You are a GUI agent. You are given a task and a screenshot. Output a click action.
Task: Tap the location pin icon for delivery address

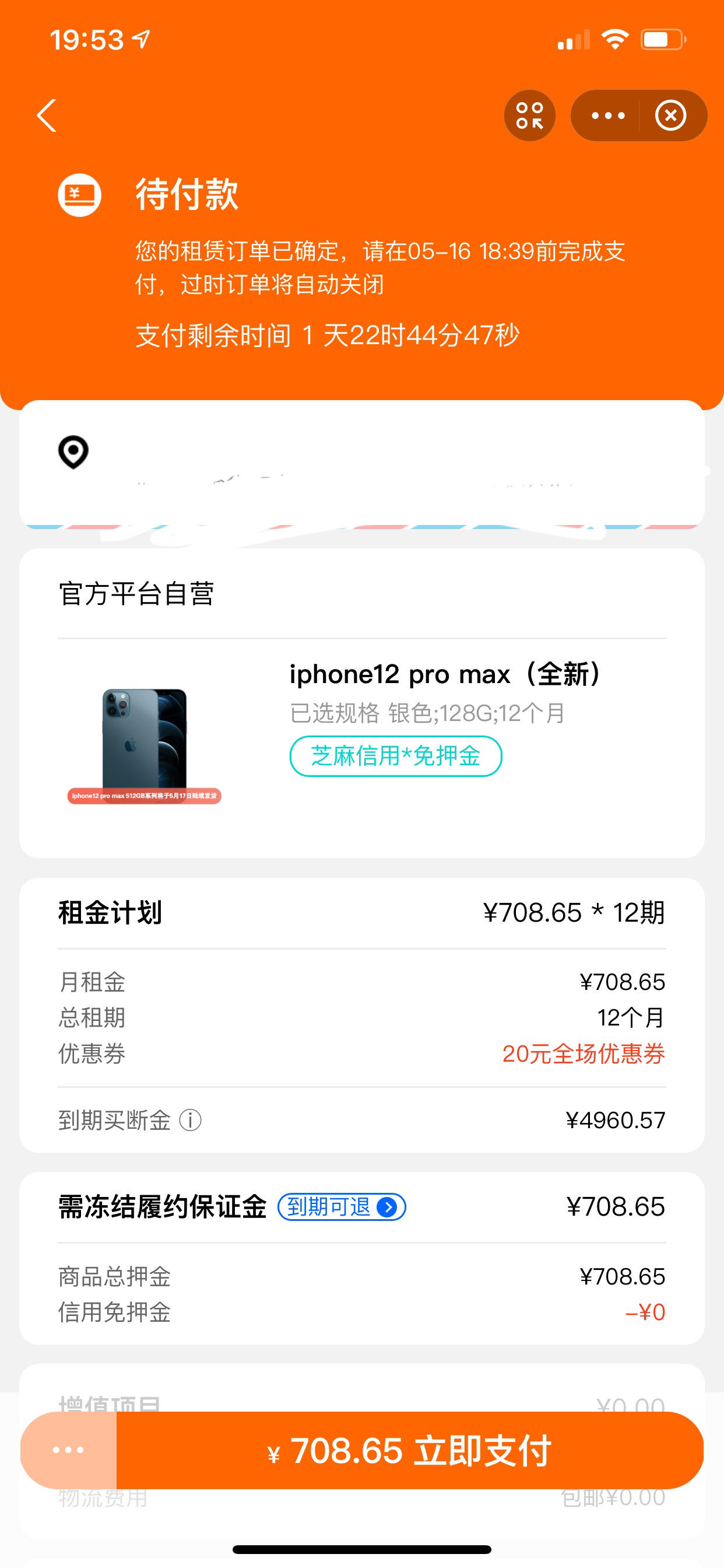coord(74,452)
